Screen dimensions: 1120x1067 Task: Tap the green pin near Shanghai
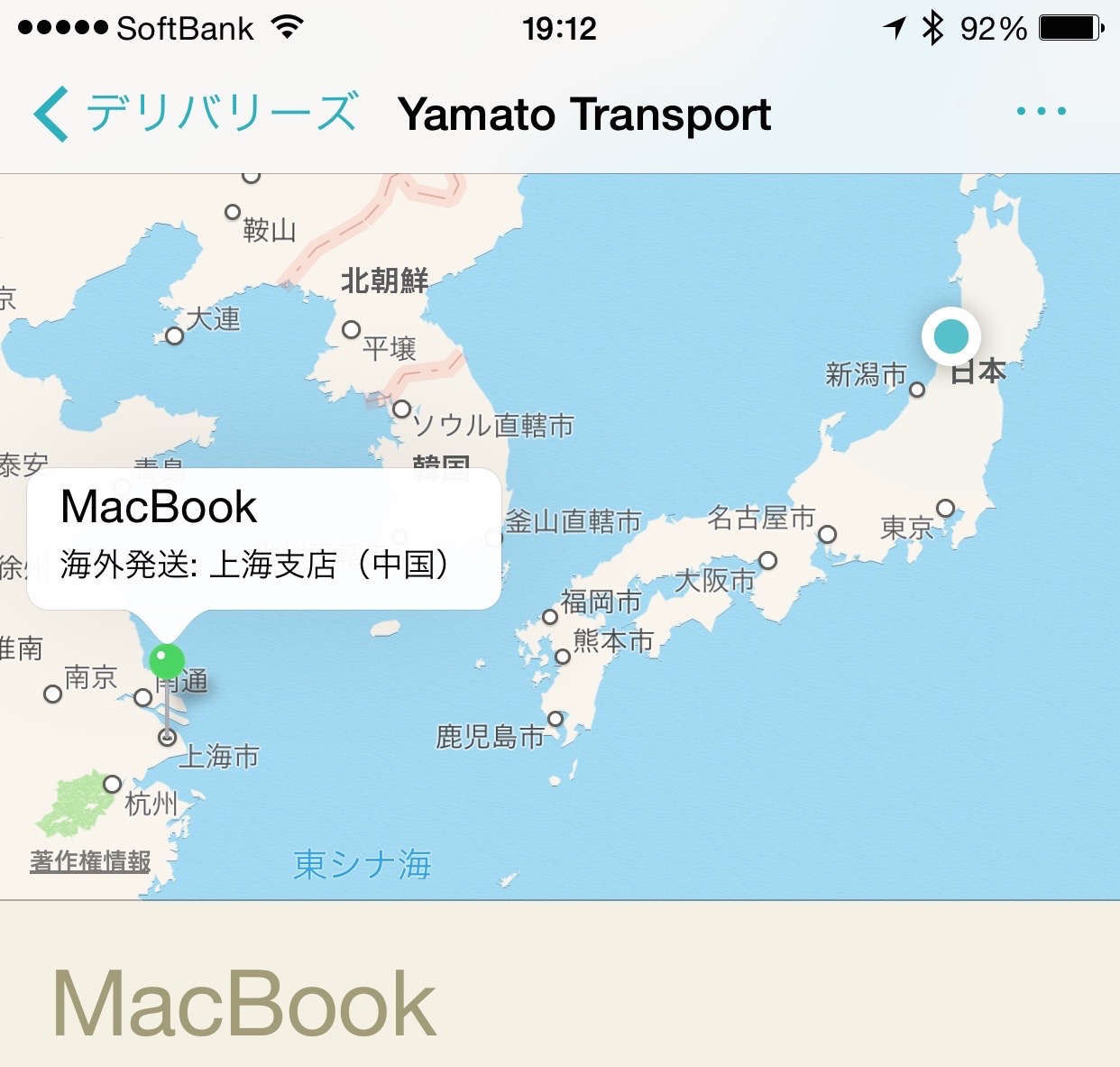pyautogui.click(x=167, y=662)
